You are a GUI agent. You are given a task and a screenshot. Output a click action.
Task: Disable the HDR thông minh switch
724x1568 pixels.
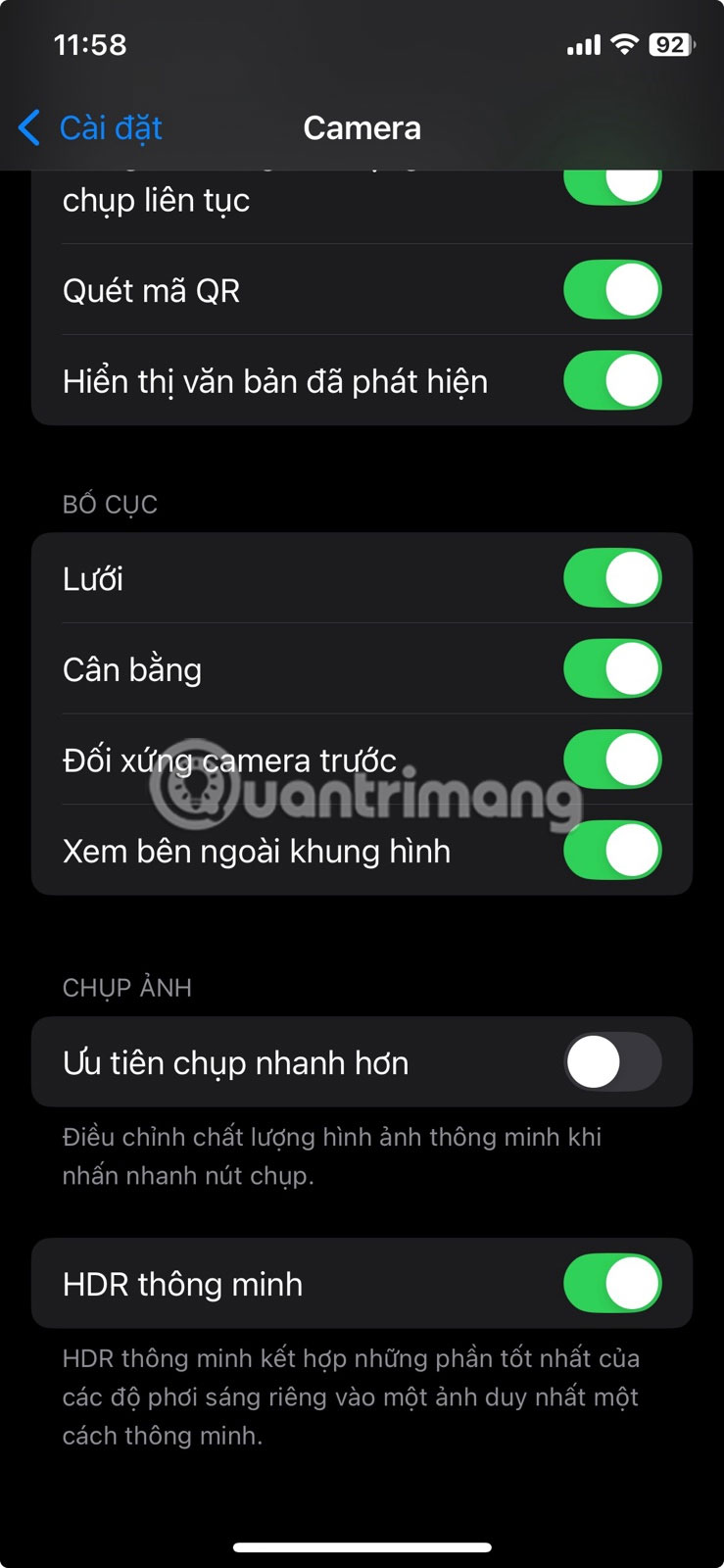click(x=611, y=1284)
